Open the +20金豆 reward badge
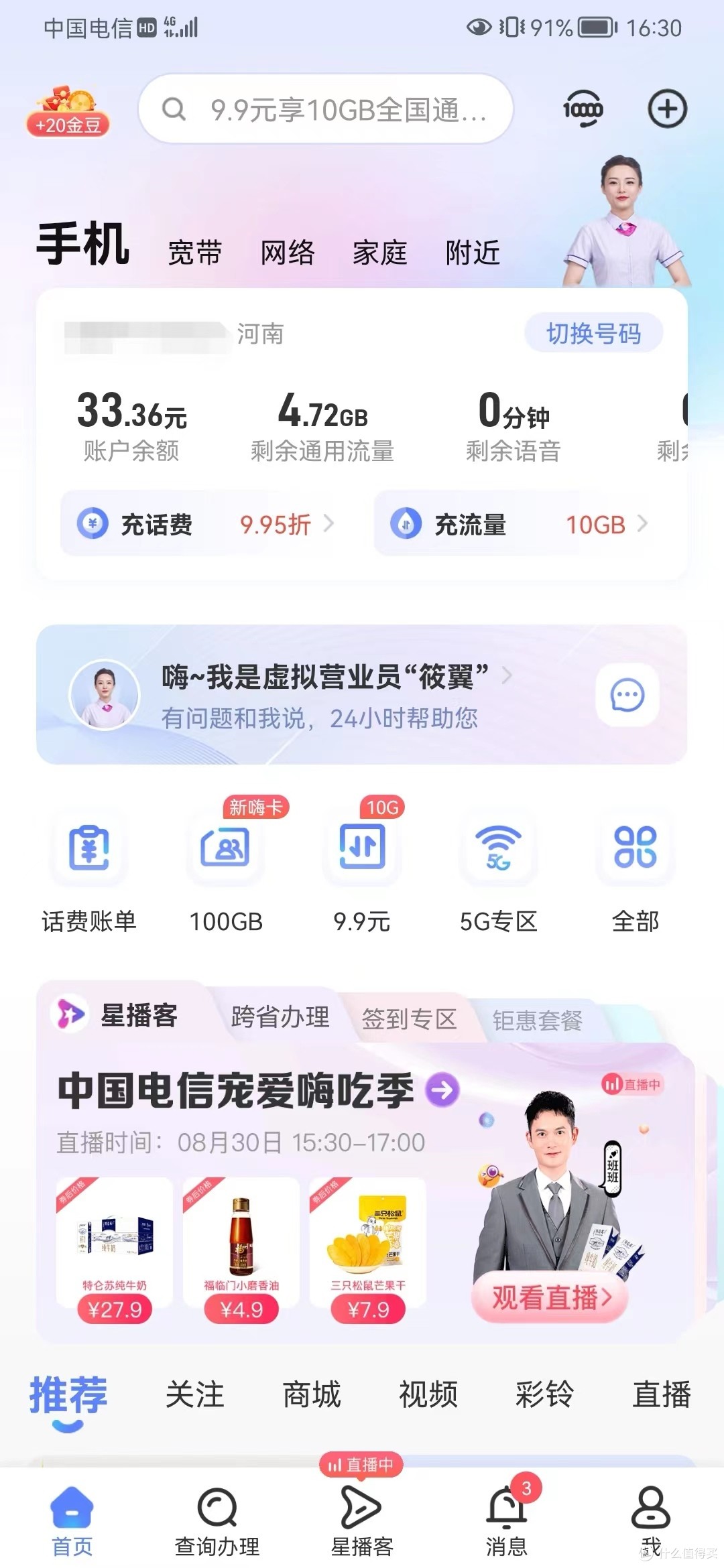This screenshot has width=724, height=1568. (x=67, y=111)
